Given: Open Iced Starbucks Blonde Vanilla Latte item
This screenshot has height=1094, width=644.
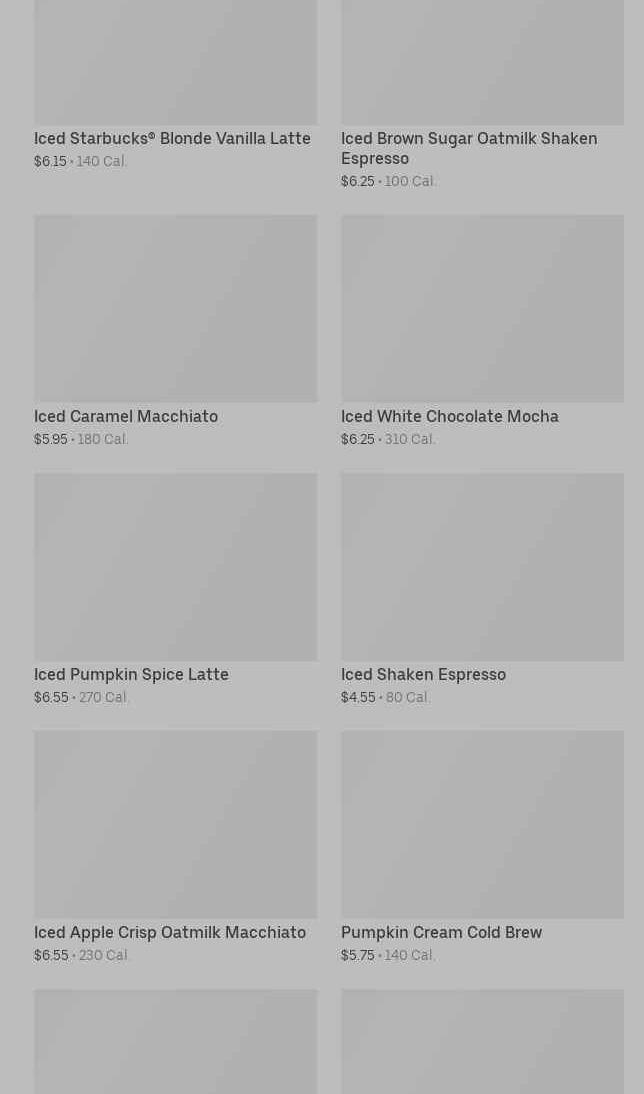Looking at the screenshot, I should coord(175,84).
